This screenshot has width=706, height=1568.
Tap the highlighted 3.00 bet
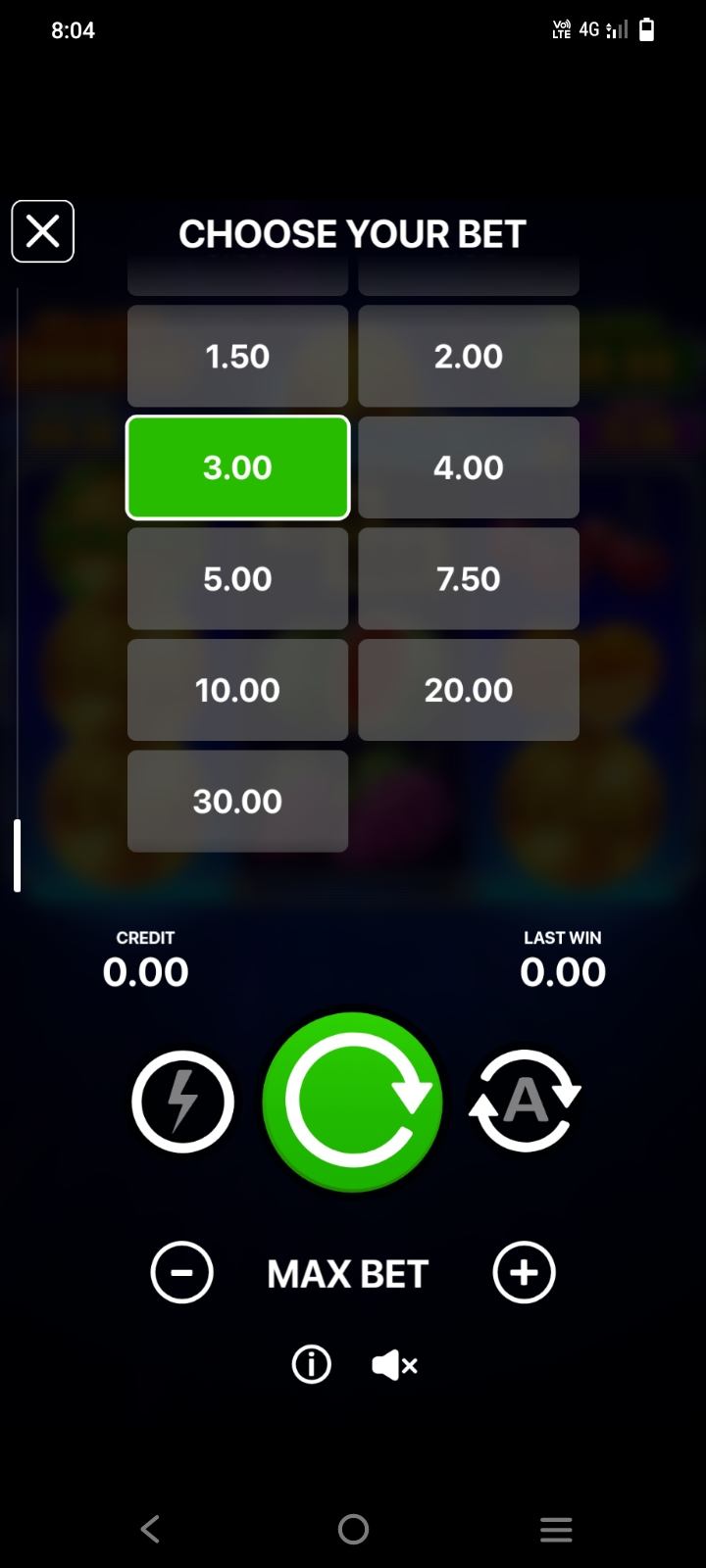[x=237, y=467]
